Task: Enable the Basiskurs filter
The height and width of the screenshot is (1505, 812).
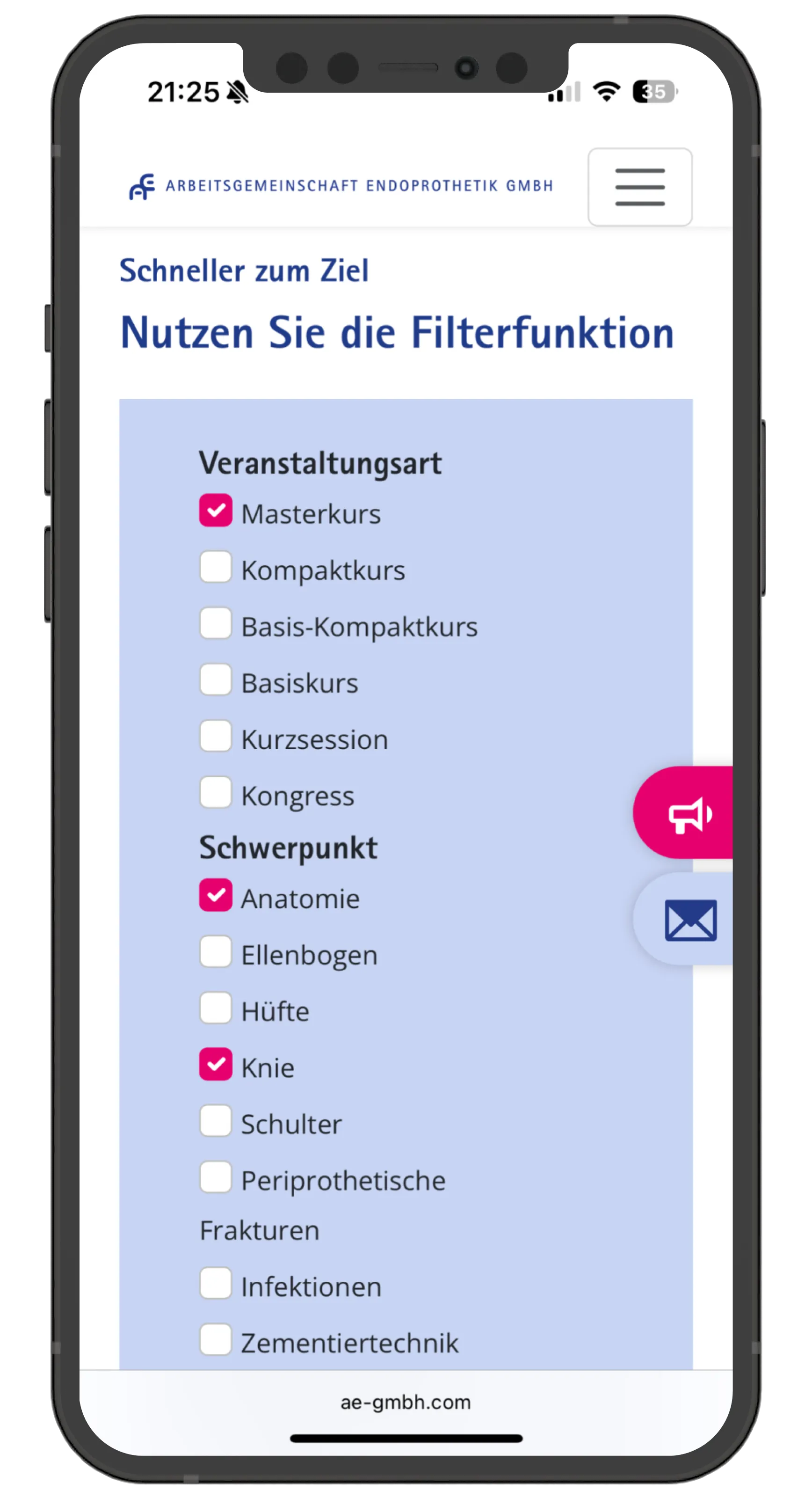Action: 216,679
